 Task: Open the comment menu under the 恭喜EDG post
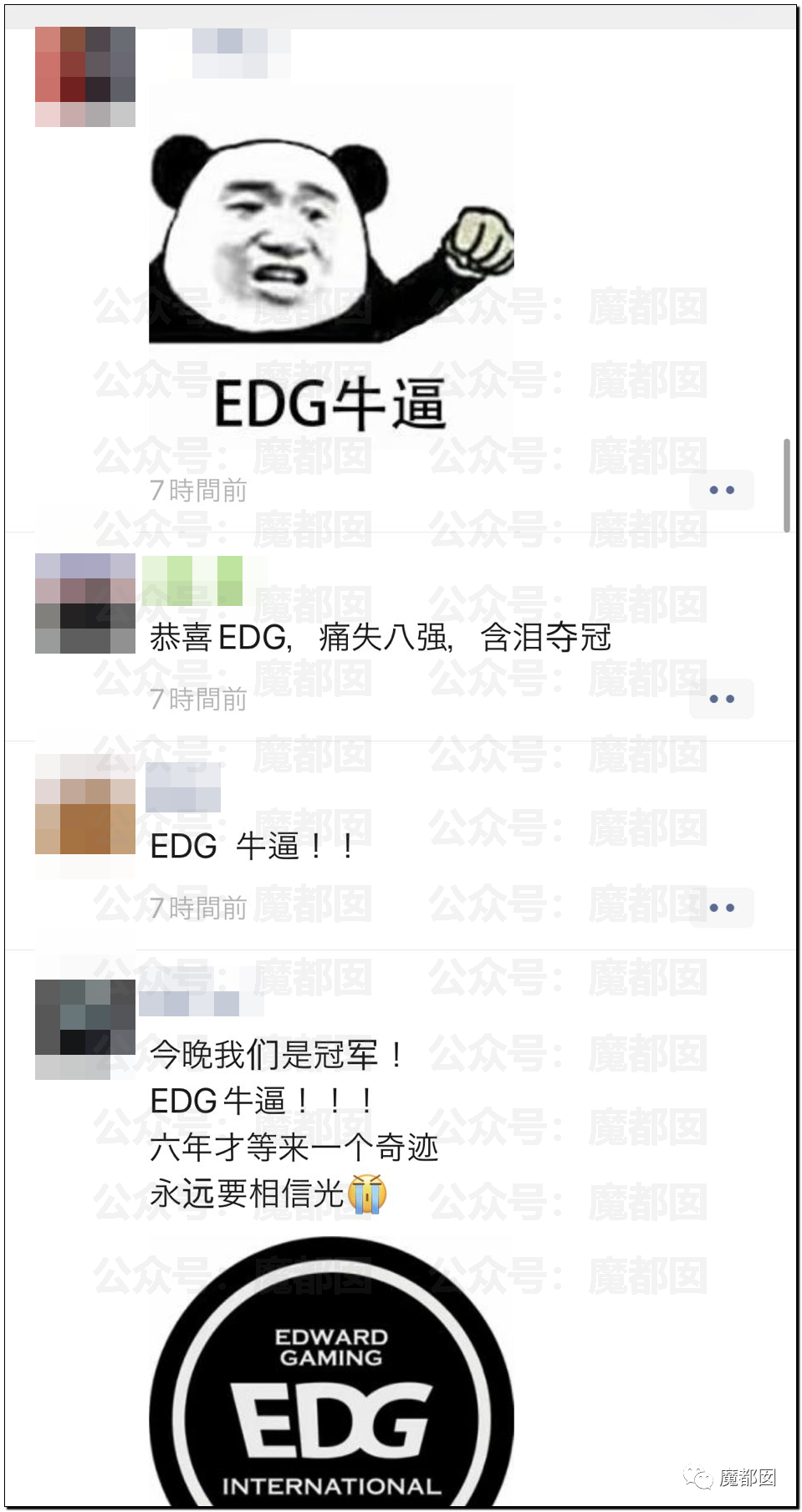[721, 699]
